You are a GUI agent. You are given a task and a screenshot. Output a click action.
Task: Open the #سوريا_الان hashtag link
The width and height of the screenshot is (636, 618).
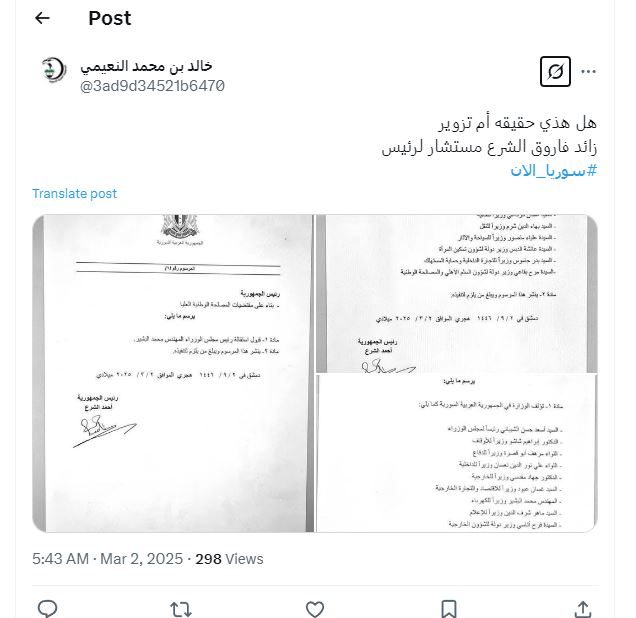click(x=553, y=169)
